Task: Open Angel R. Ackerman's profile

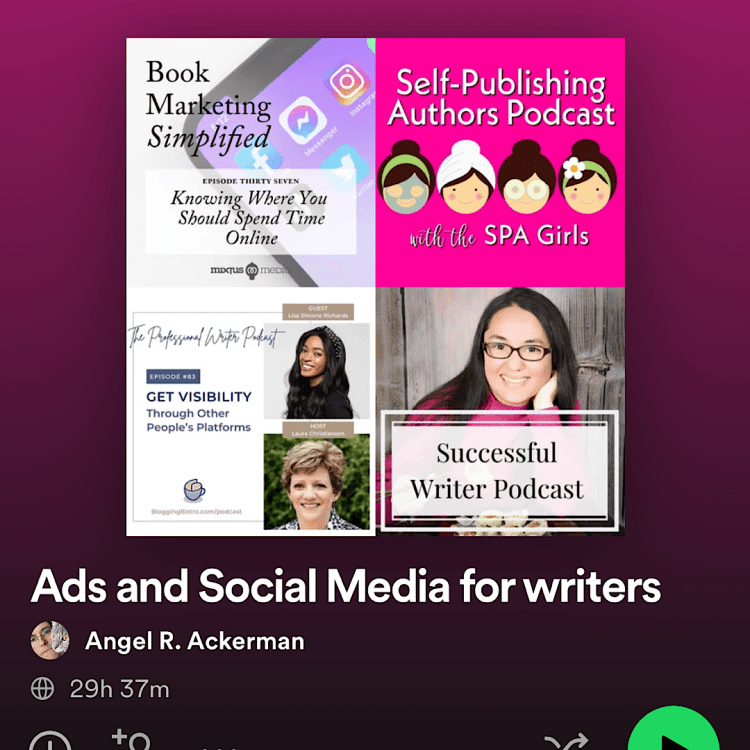Action: (x=194, y=641)
